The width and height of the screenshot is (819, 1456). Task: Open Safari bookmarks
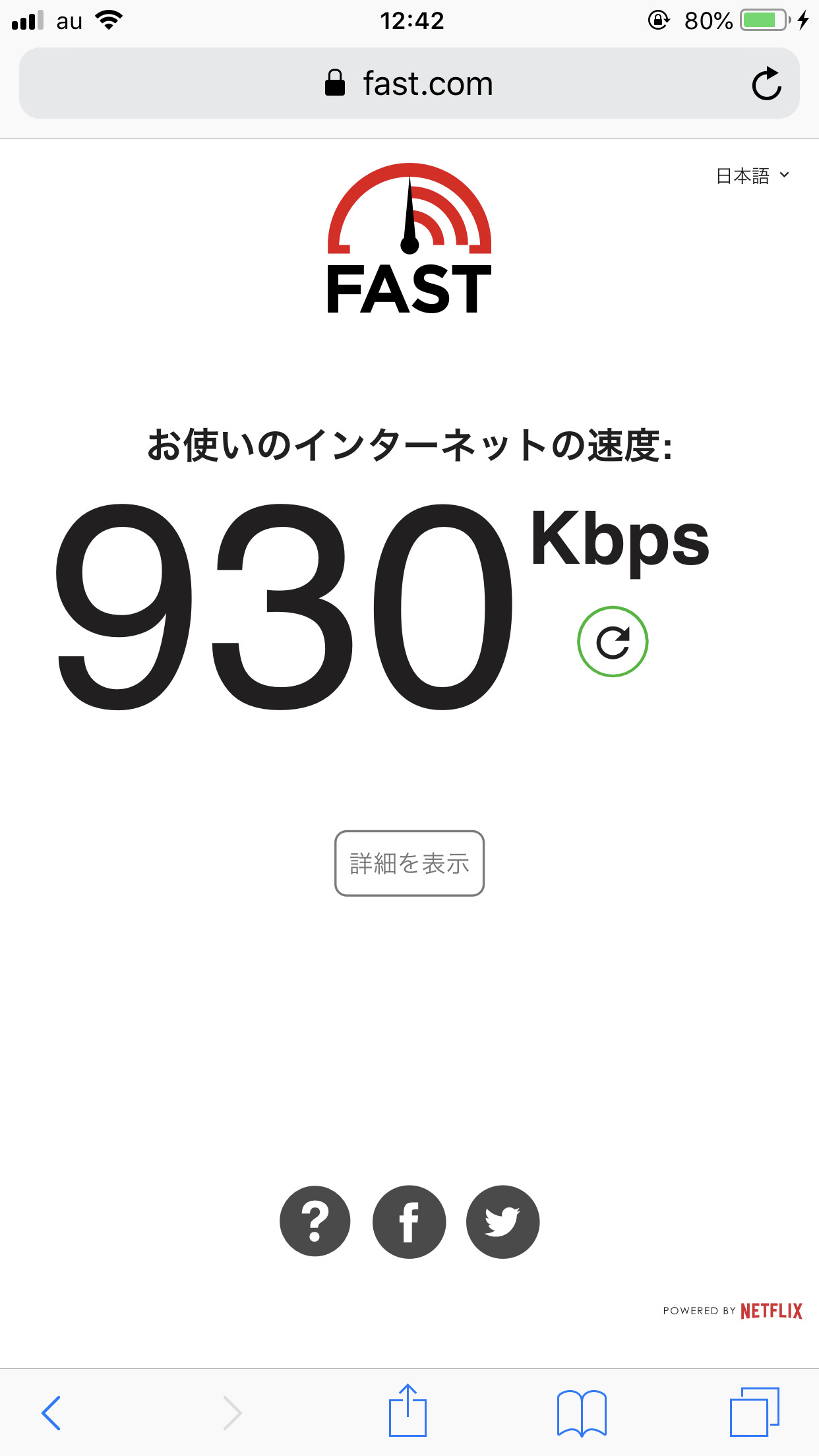582,1412
